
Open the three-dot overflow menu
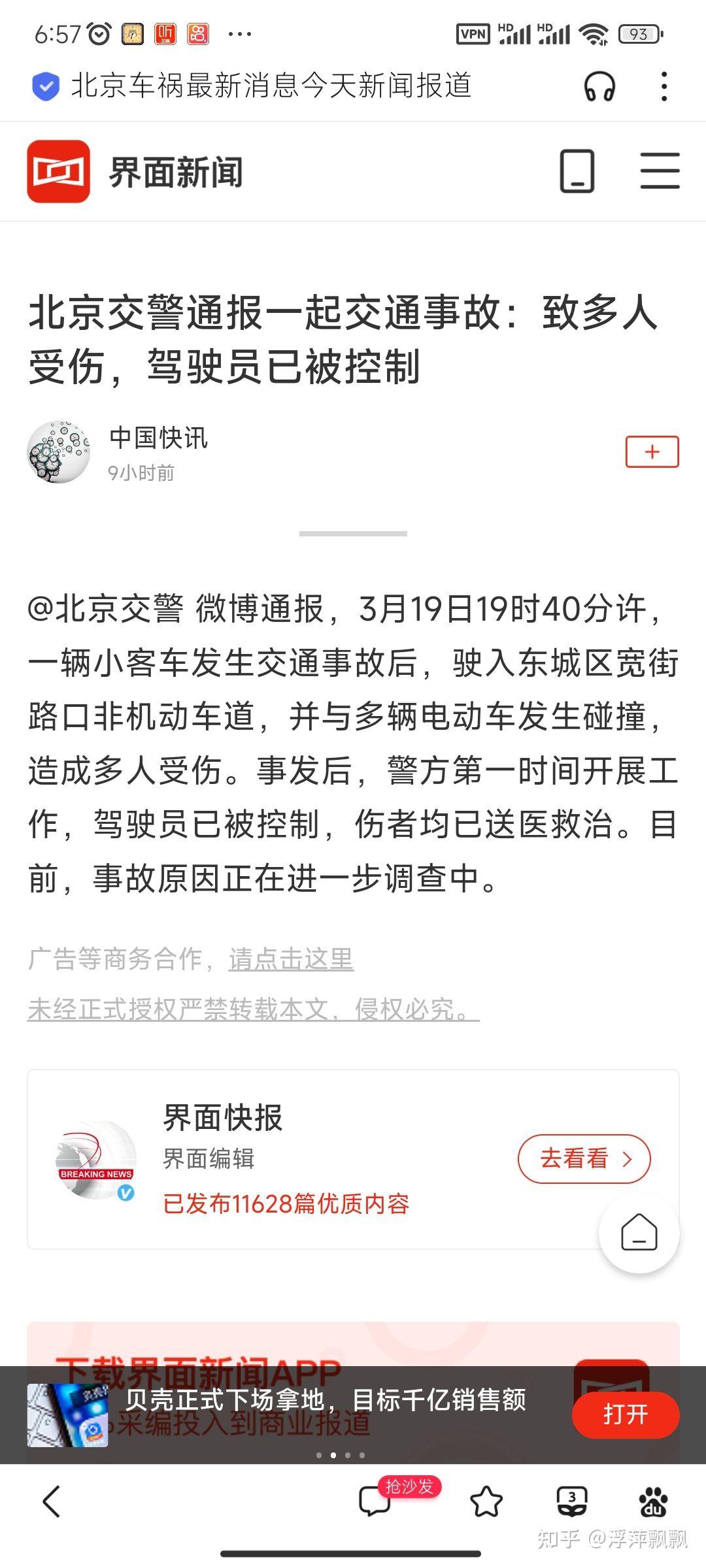point(664,86)
